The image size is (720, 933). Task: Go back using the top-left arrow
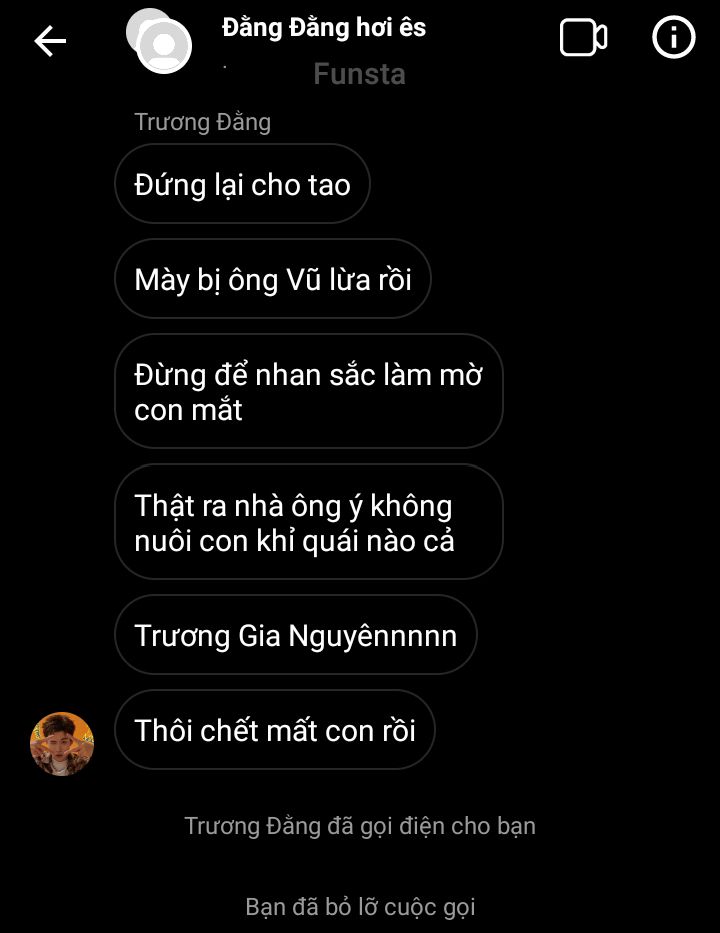coord(50,40)
